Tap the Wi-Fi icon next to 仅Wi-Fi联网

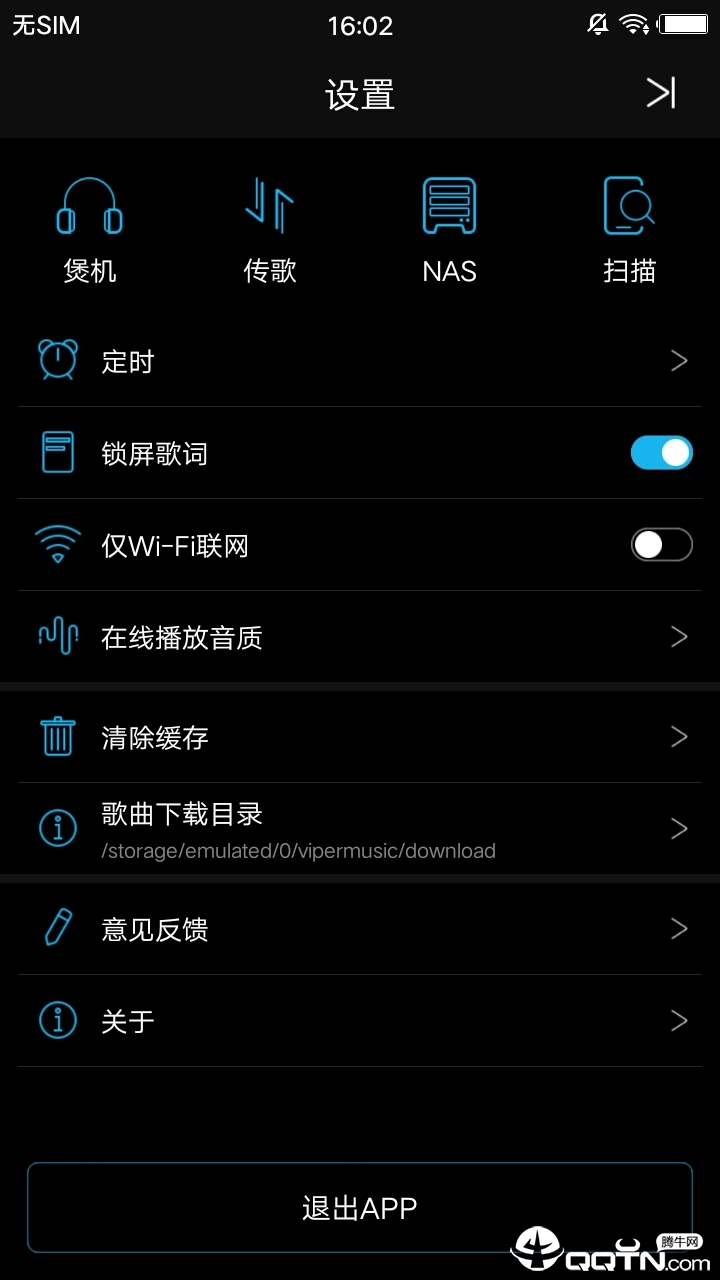tap(58, 544)
